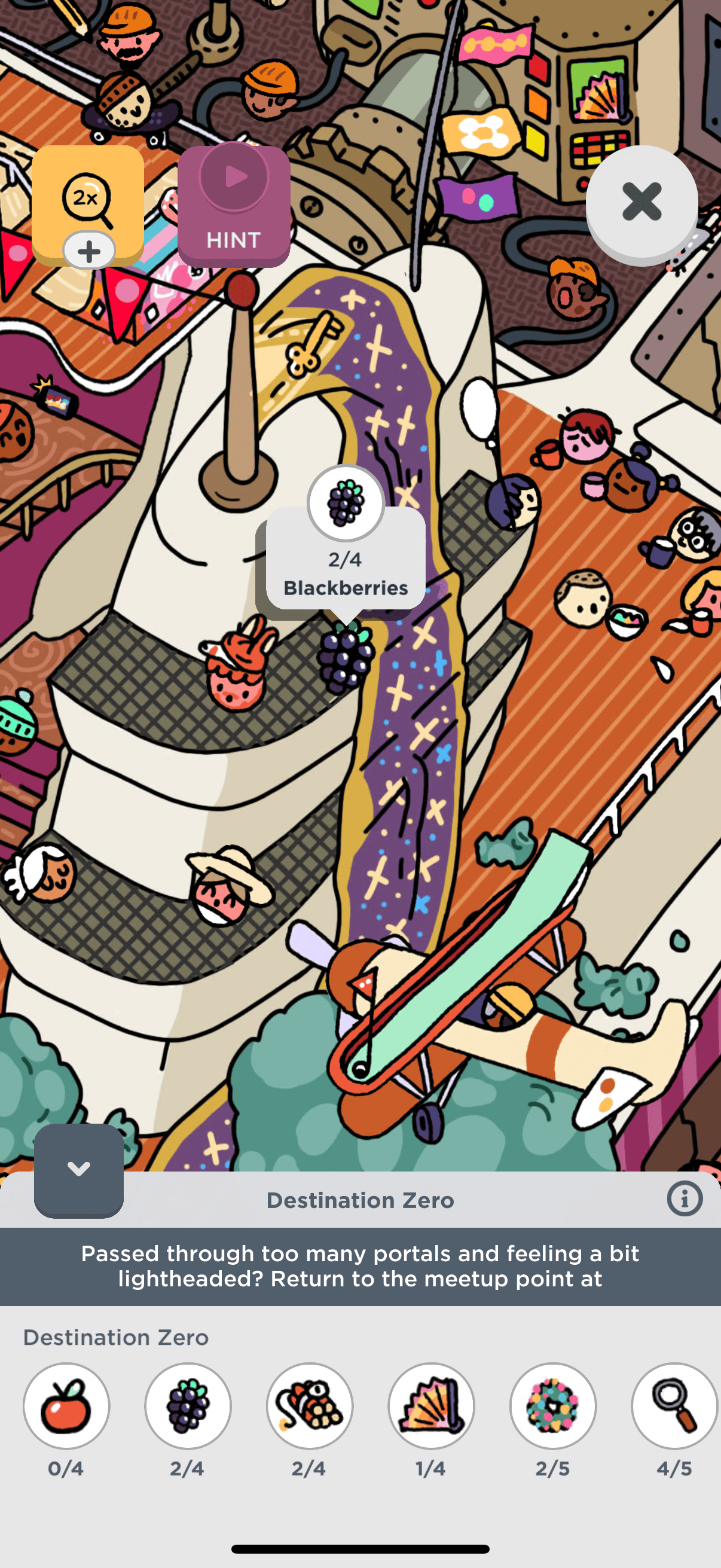Screen dimensions: 721x1568
Task: Close the game view with the X
Action: 641,202
